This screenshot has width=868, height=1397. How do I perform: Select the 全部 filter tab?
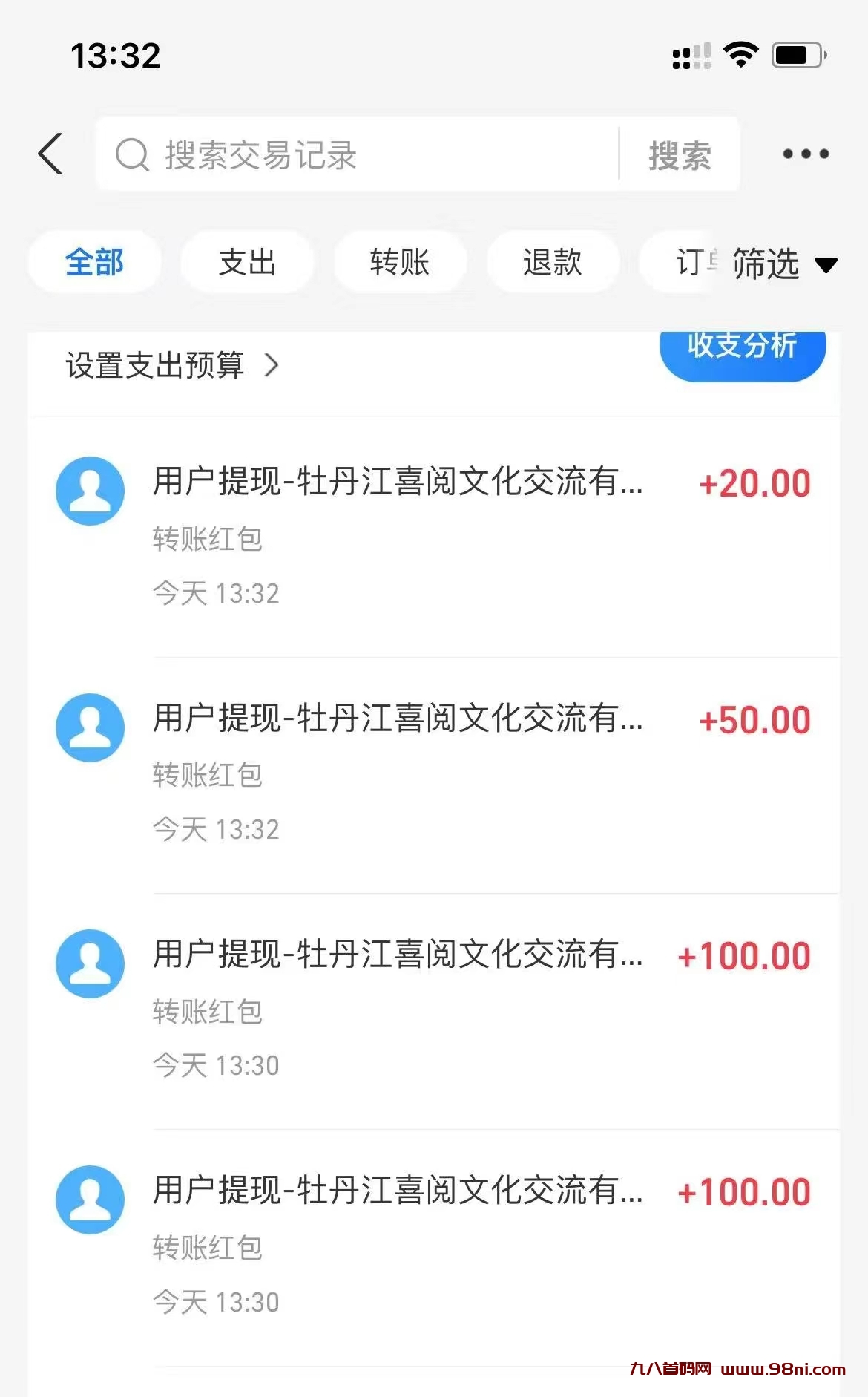[x=94, y=262]
